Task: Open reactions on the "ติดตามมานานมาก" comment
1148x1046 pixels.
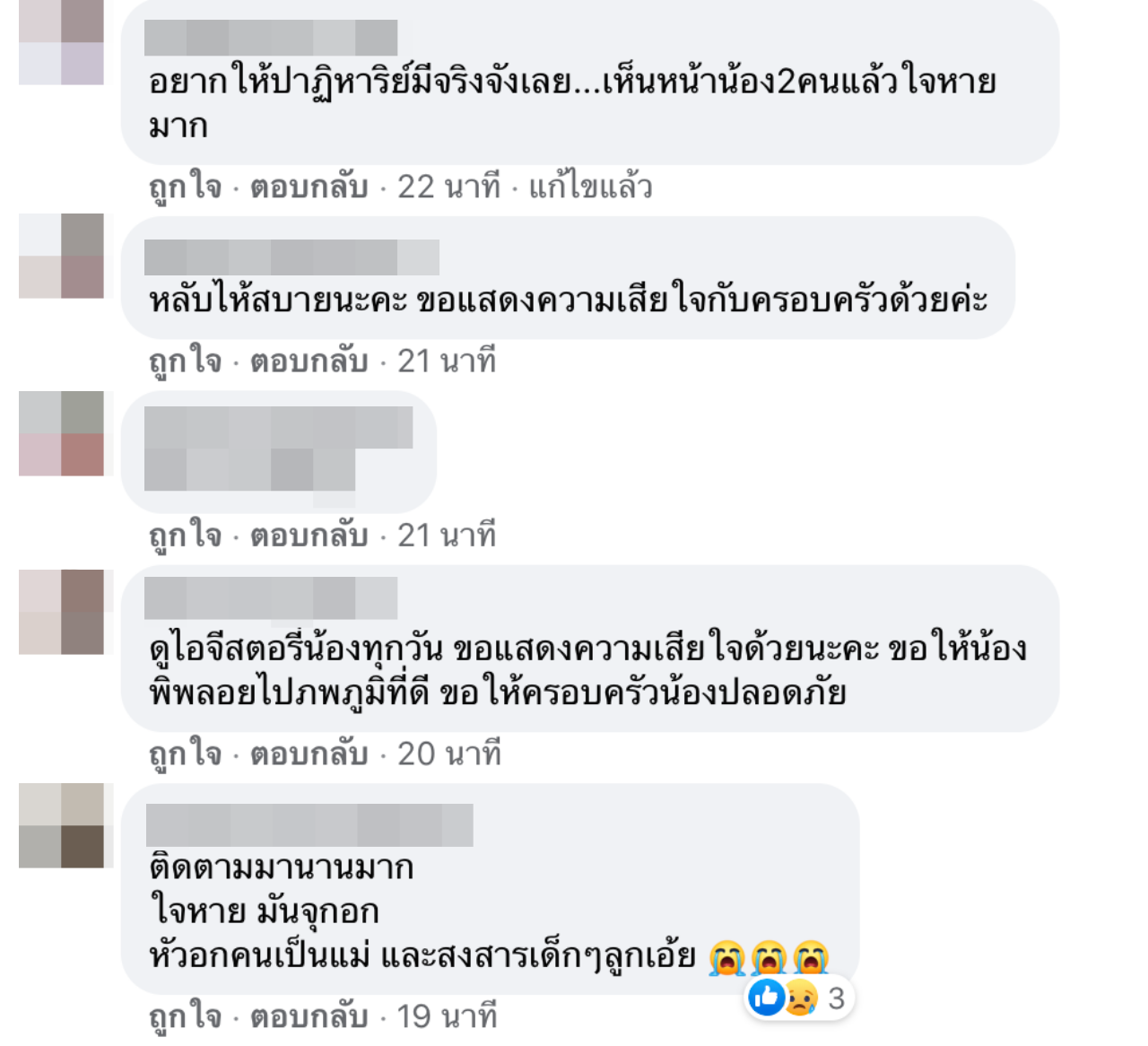Action: point(797,998)
